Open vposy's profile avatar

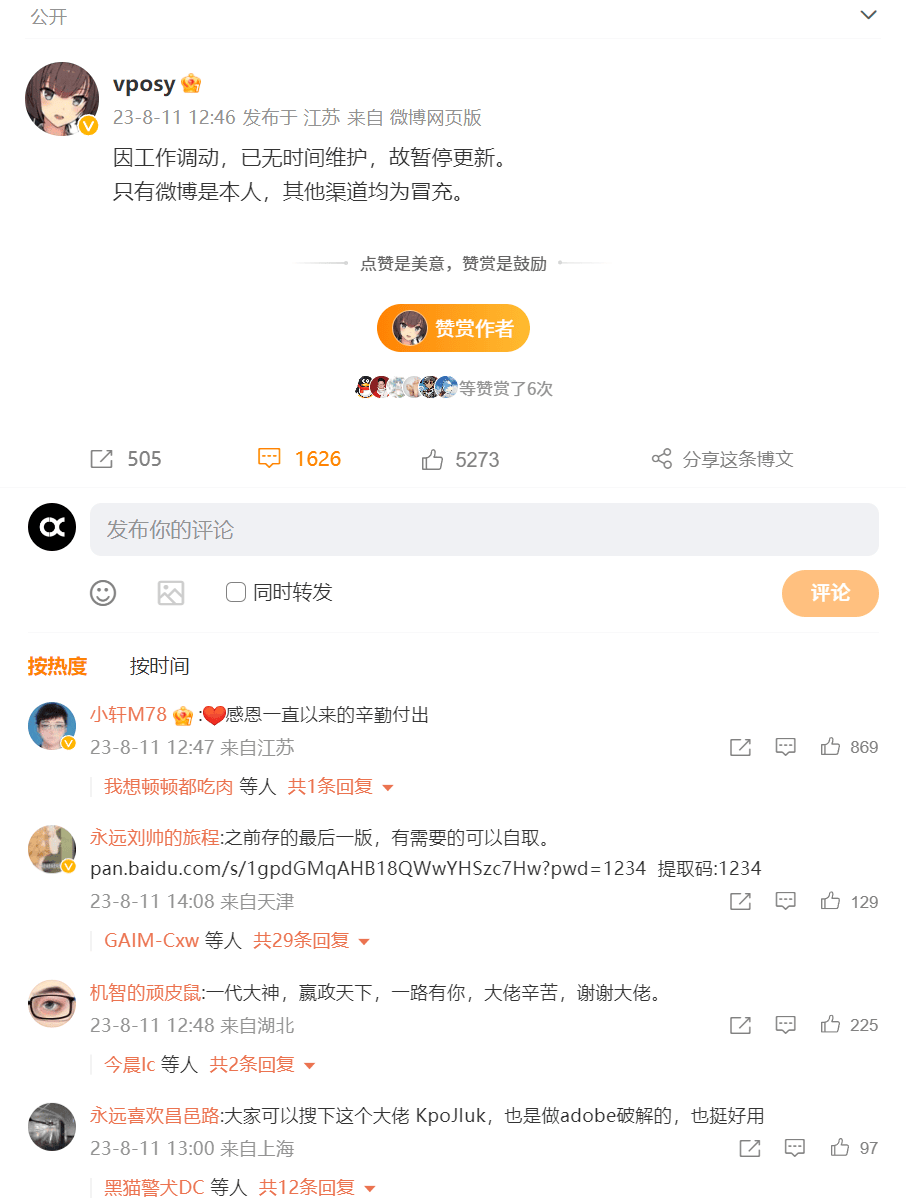point(61,98)
